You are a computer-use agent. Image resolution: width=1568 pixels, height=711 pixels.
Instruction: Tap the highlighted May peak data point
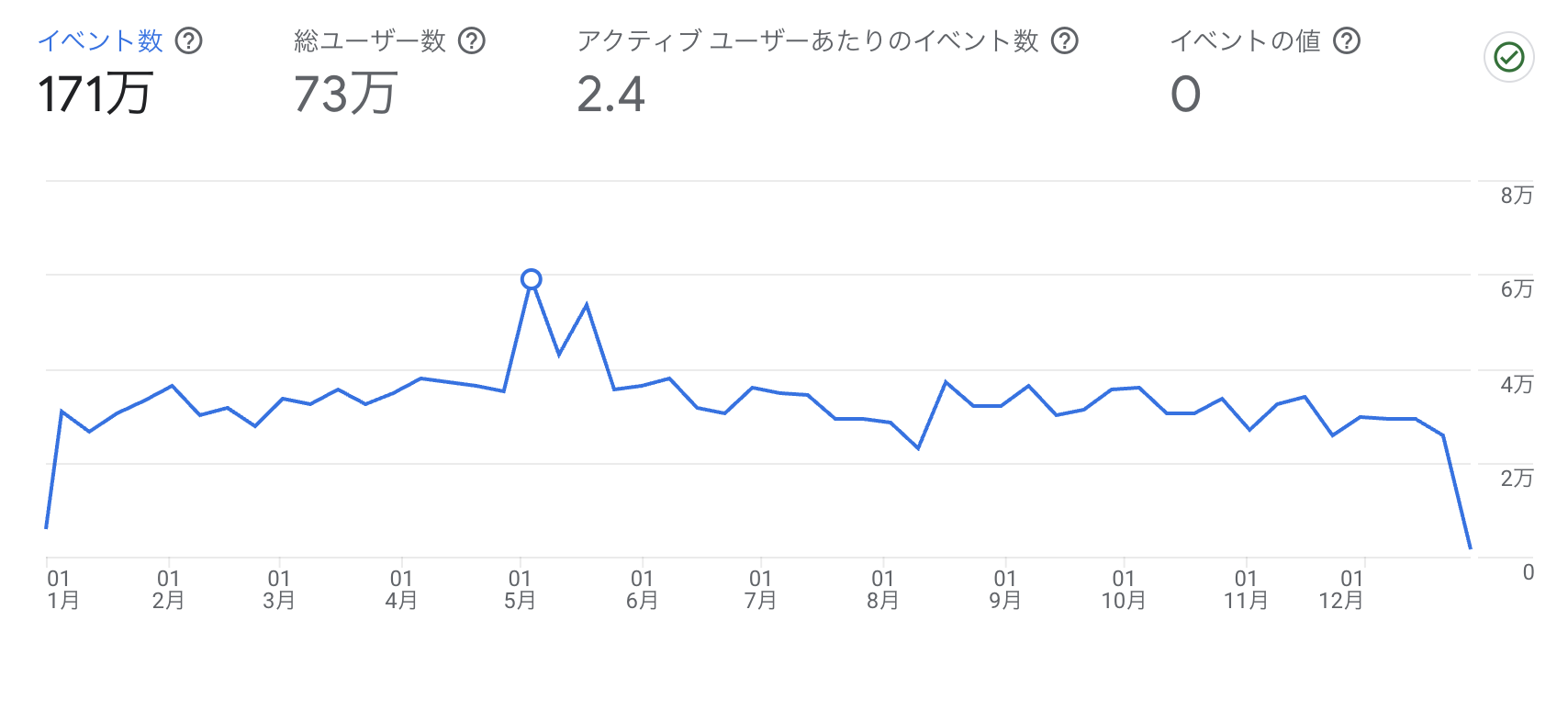[x=531, y=279]
